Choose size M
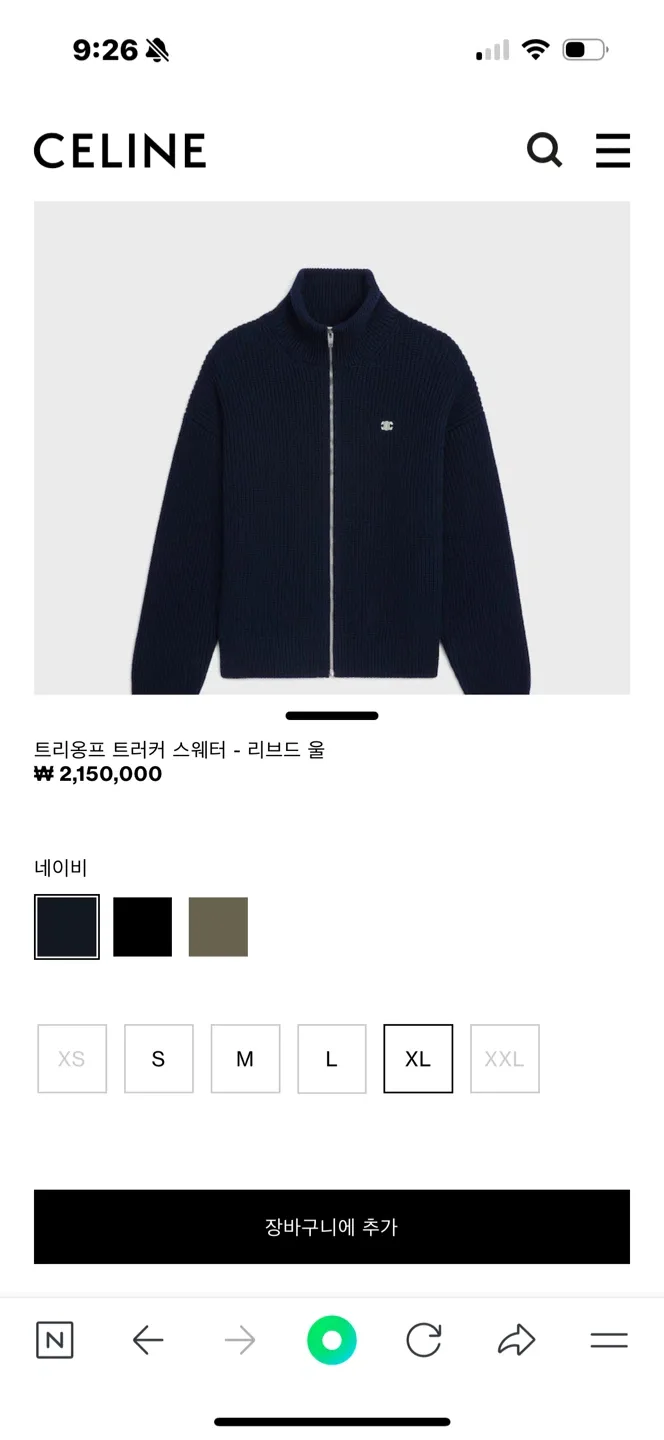 245,1059
